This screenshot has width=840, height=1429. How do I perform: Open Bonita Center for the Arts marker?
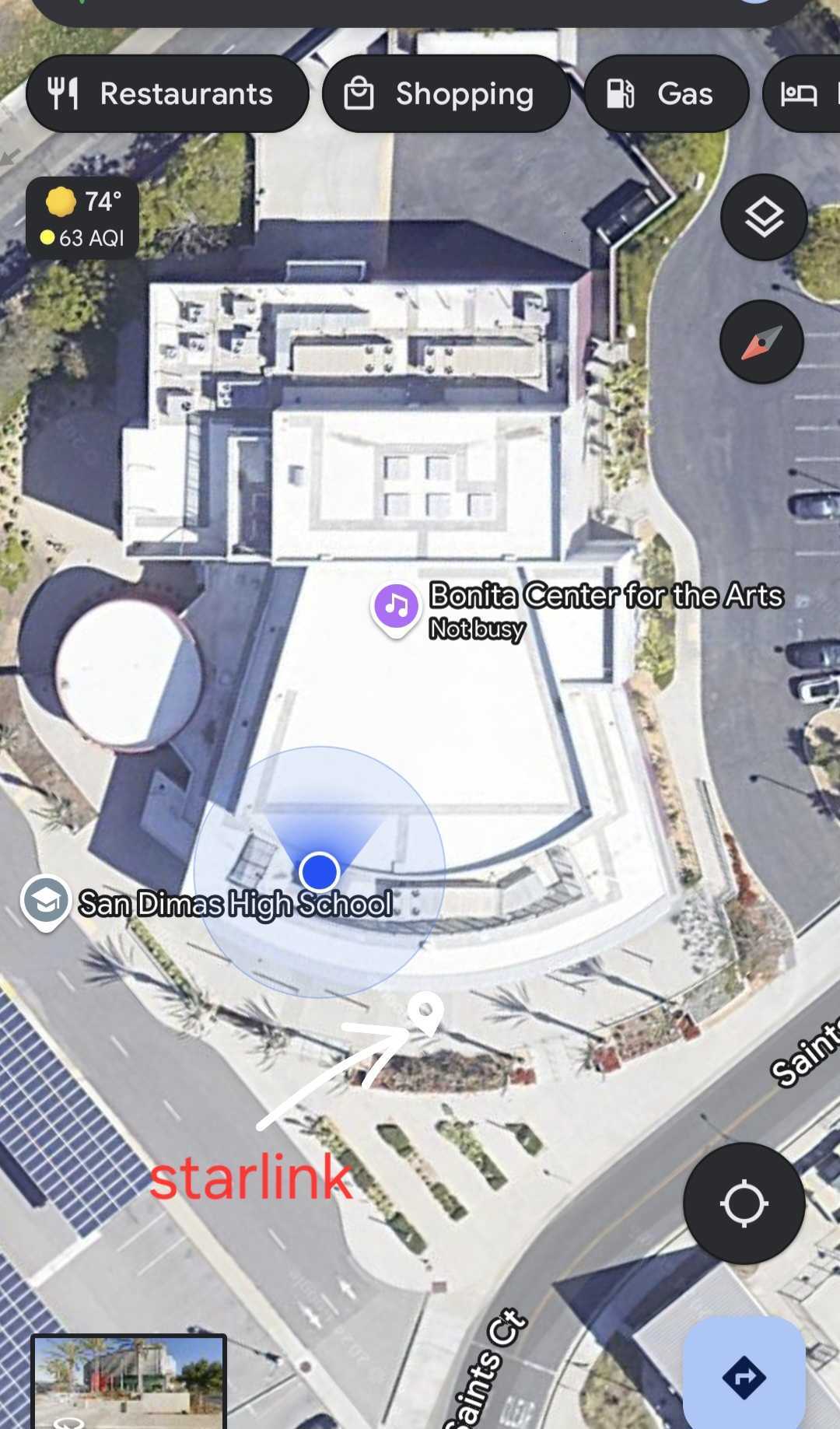(x=396, y=606)
